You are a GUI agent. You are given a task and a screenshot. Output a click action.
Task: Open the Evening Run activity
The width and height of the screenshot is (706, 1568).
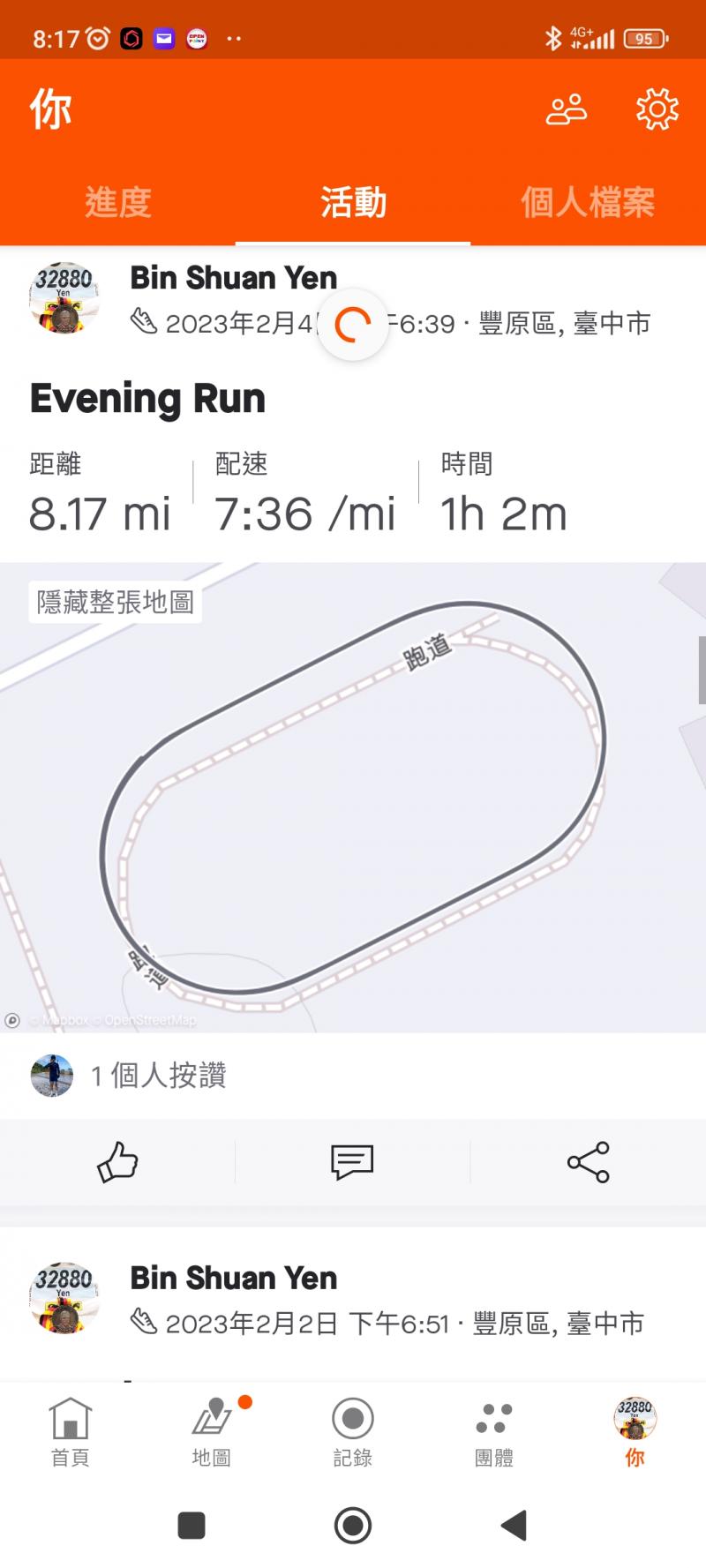click(x=147, y=398)
